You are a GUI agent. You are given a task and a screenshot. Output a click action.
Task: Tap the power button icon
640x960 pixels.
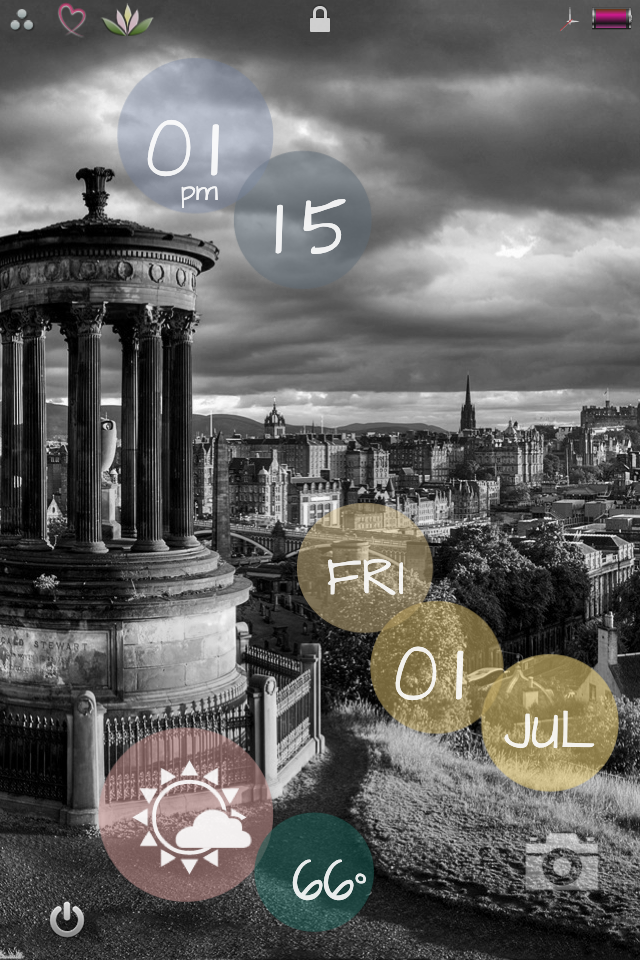[x=67, y=919]
